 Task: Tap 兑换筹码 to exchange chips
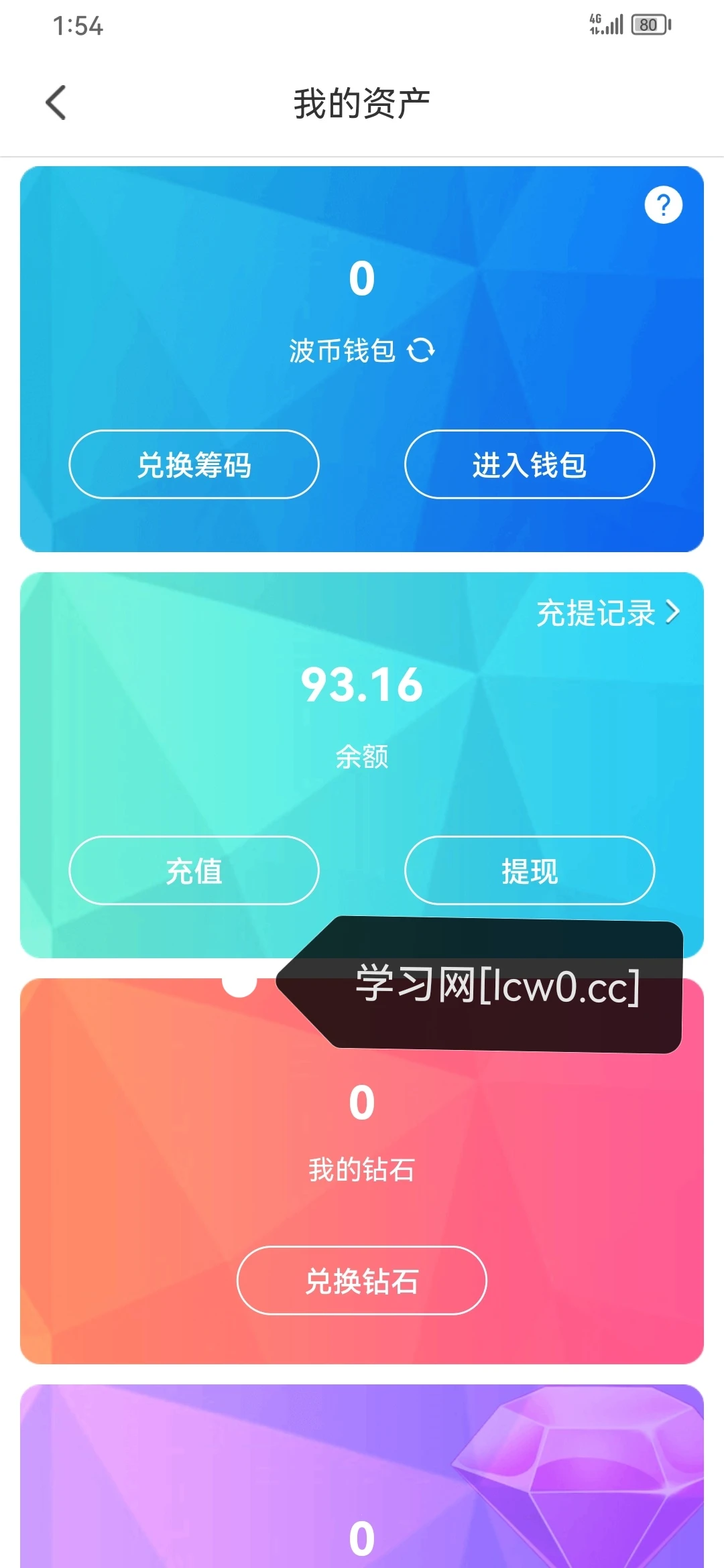[194, 464]
